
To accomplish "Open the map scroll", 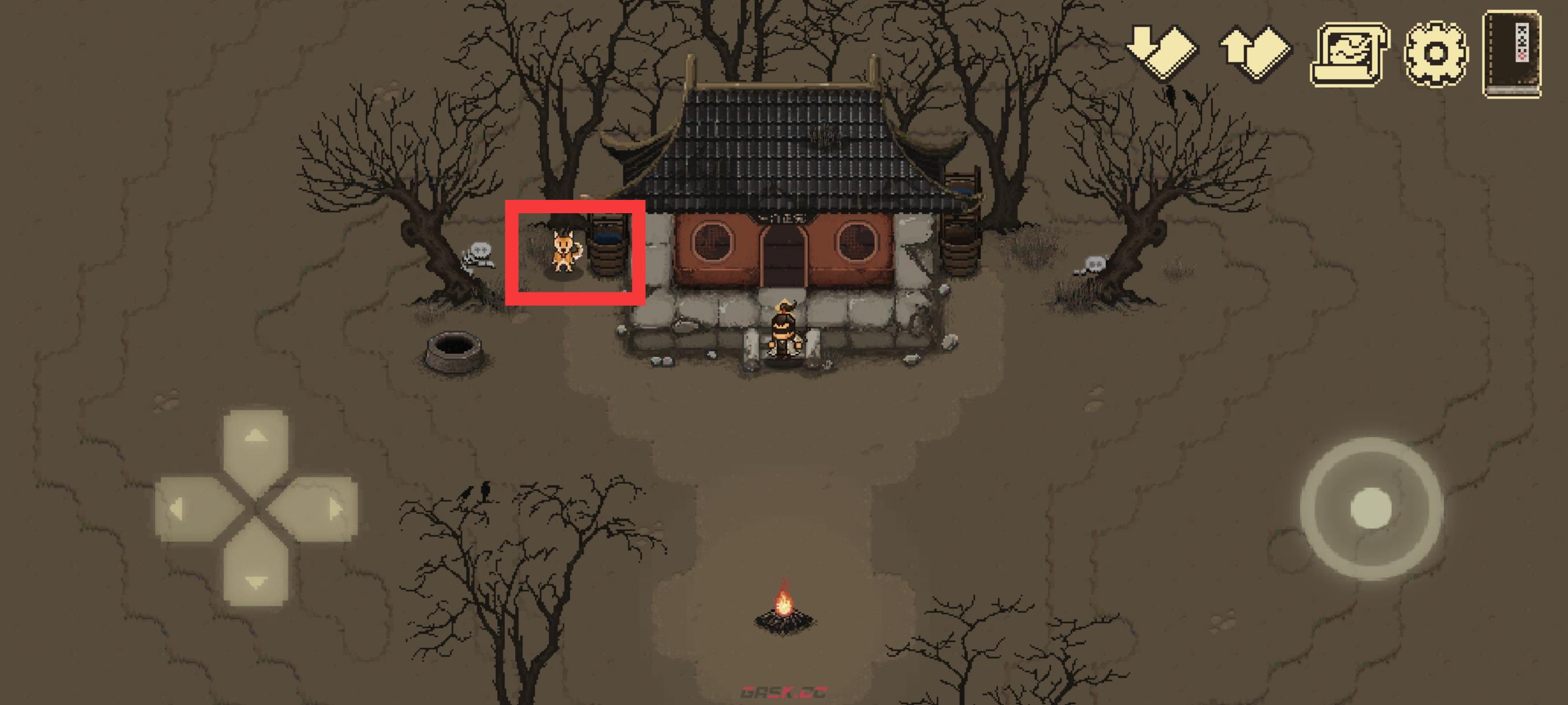I will click(1350, 55).
